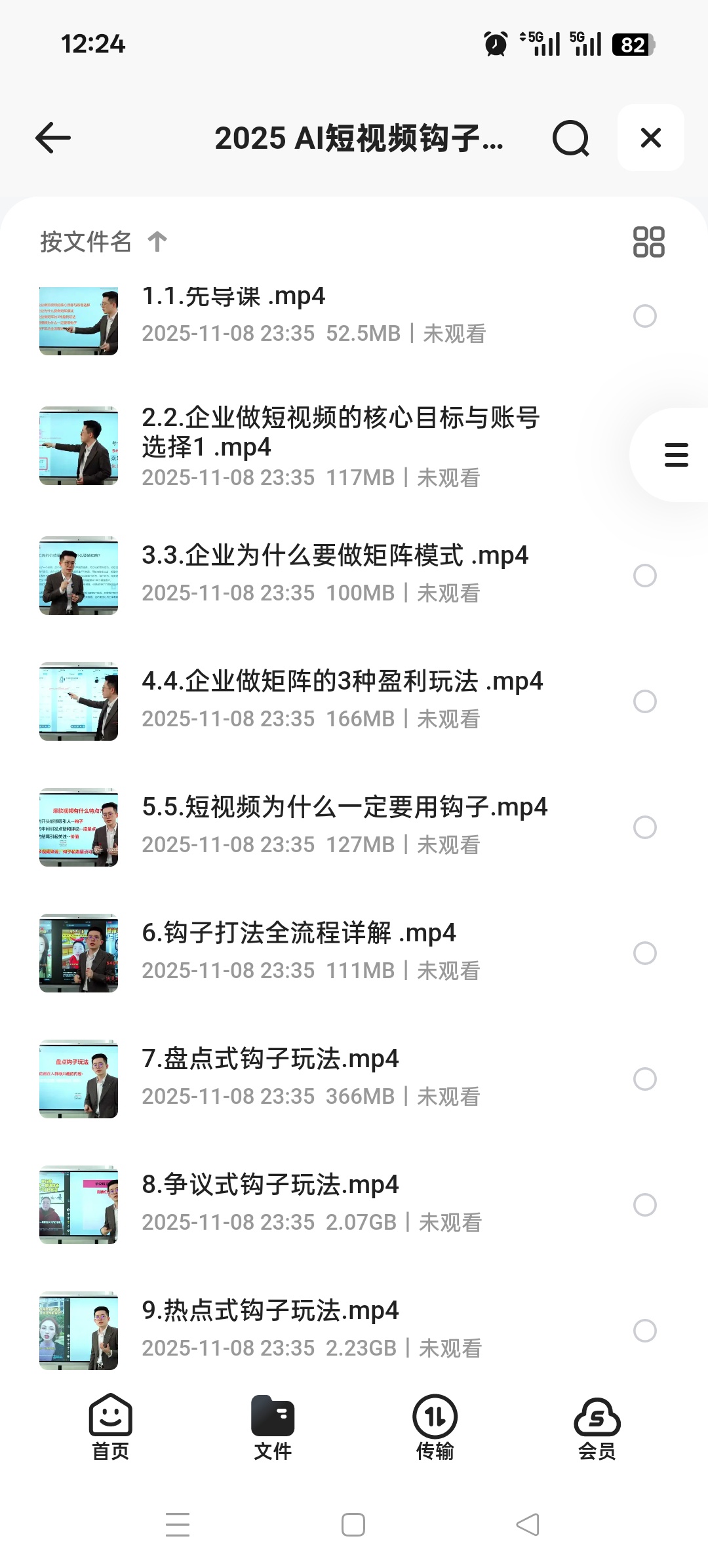The height and width of the screenshot is (1568, 708).
Task: Tap the Android recent apps button
Action: (x=177, y=1525)
